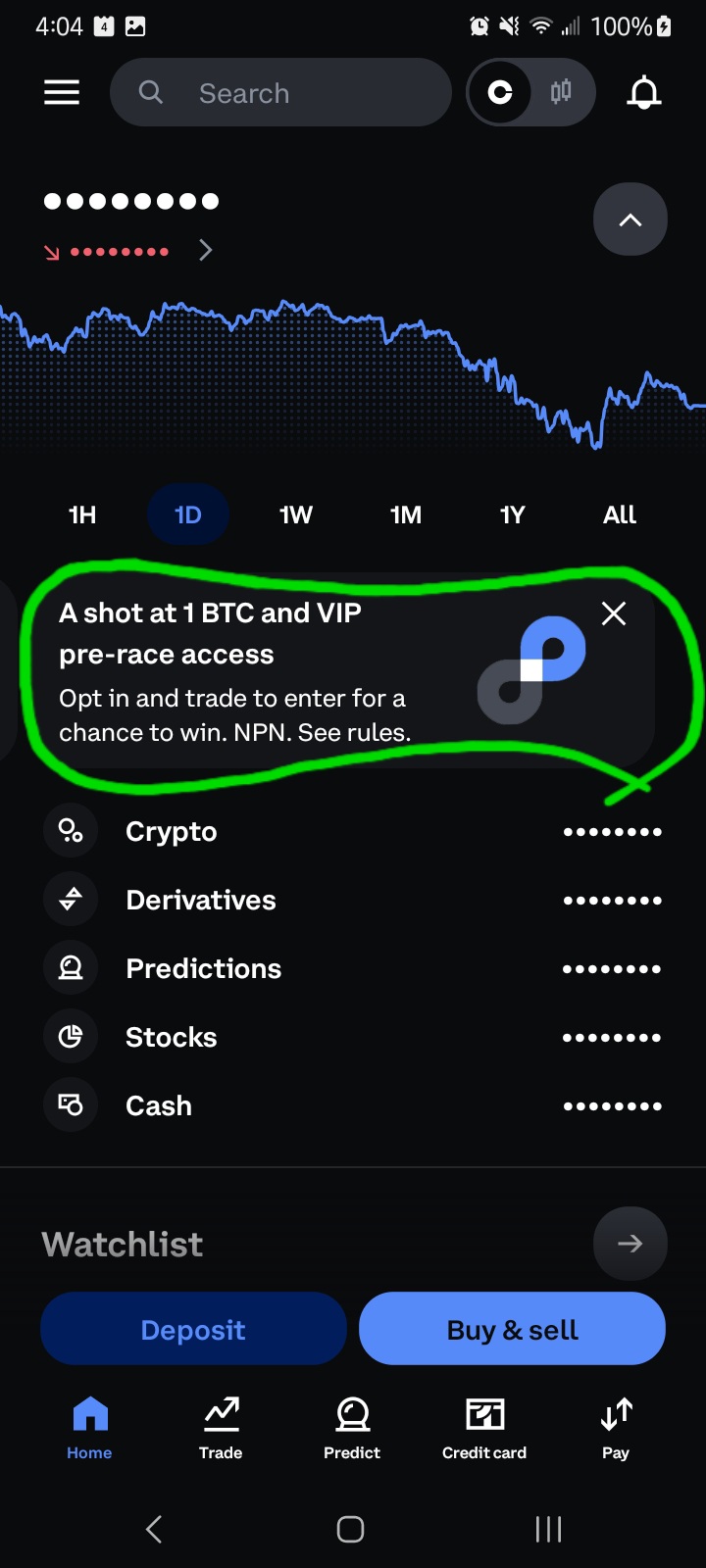Viewport: 706px width, 1568px height.
Task: Tap the Buy & sell button
Action: pyautogui.click(x=512, y=1329)
